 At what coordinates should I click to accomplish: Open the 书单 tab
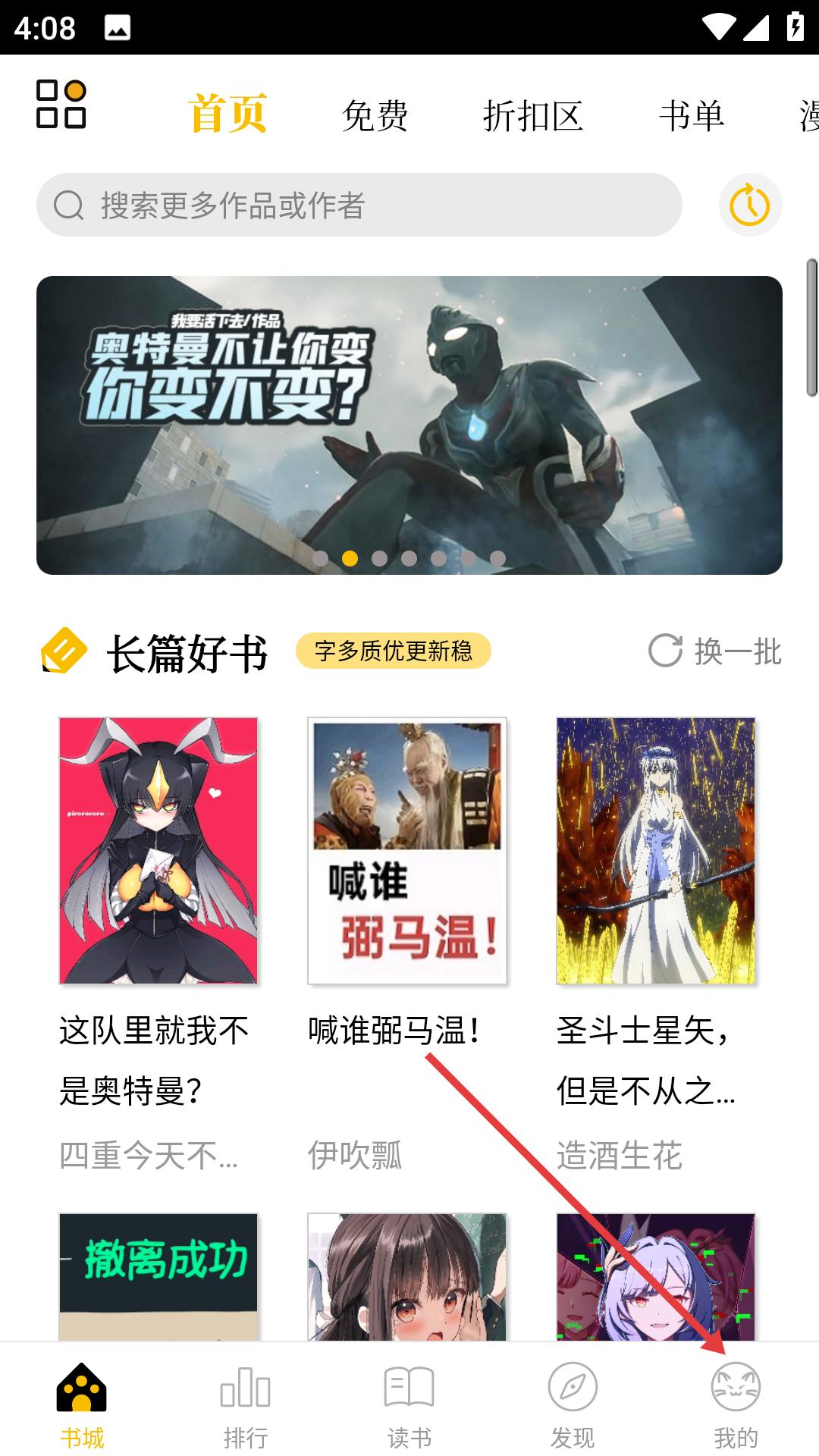click(x=692, y=116)
